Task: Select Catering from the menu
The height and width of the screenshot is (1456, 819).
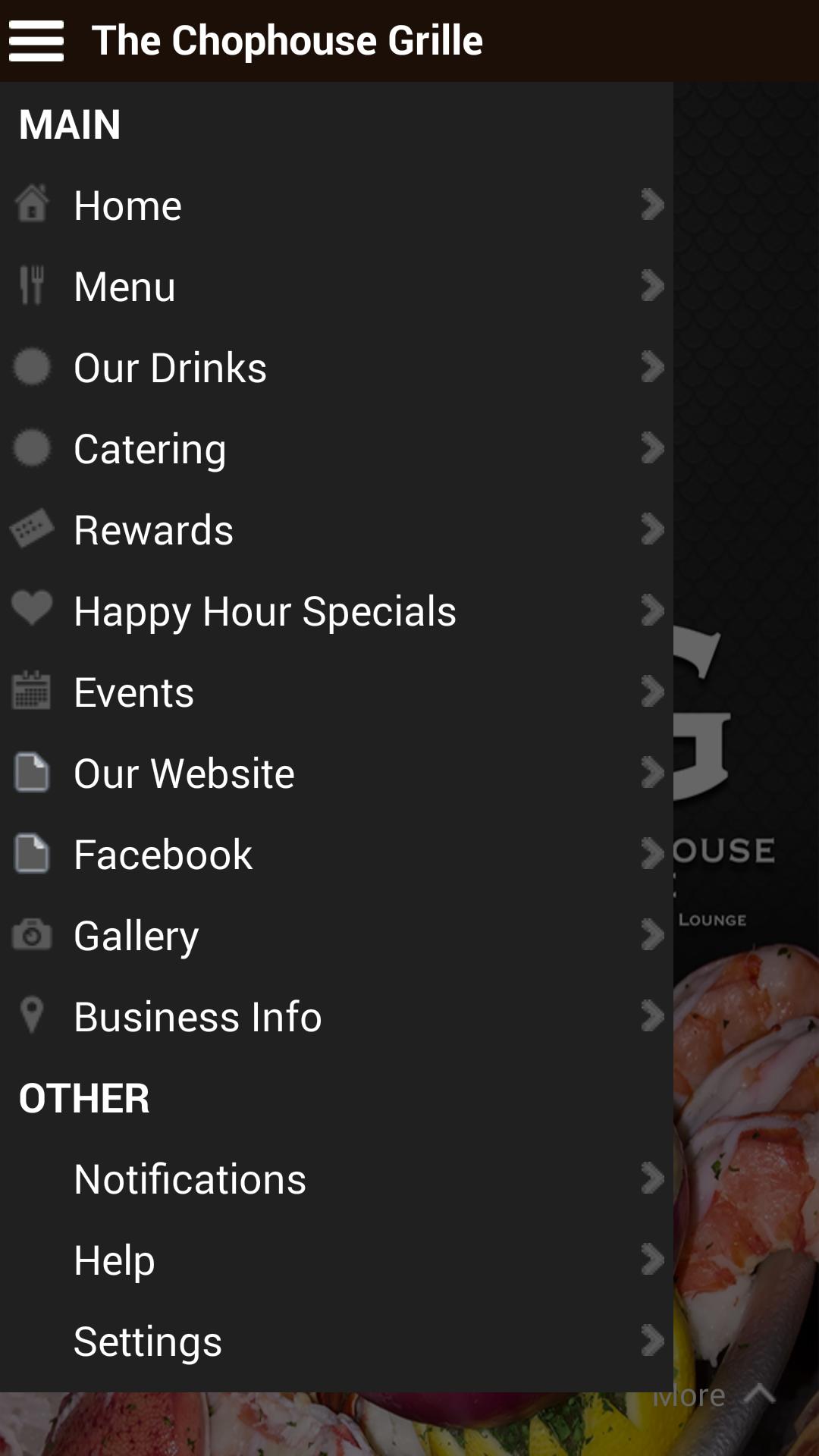Action: pyautogui.click(x=149, y=447)
